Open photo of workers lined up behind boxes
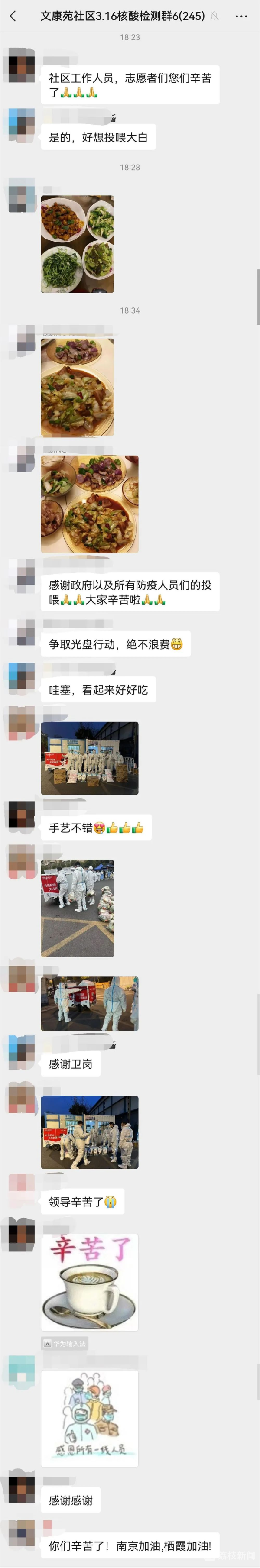Viewport: 260px width, 1568px height. tap(90, 758)
